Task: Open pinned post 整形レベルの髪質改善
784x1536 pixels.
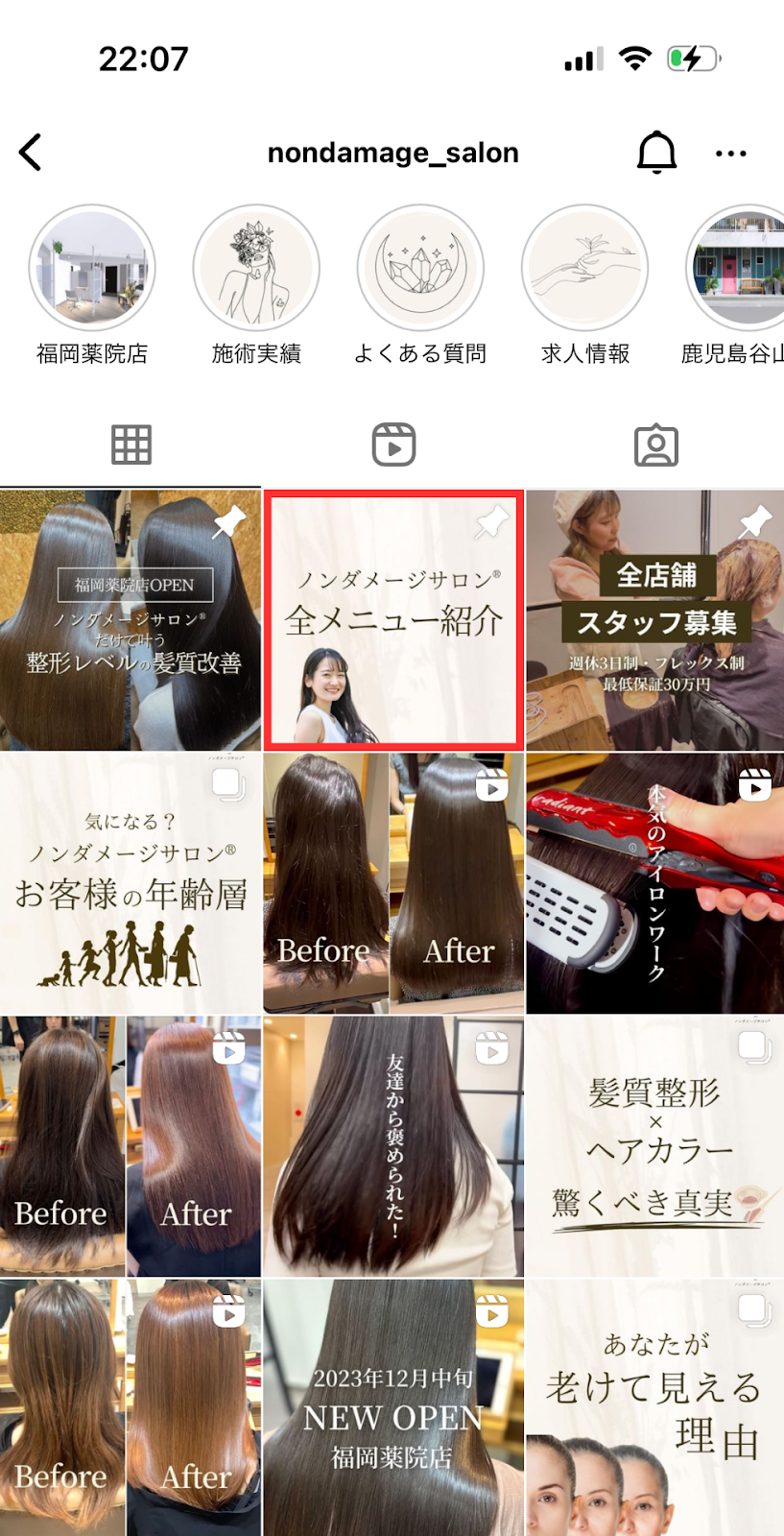Action: tap(130, 620)
